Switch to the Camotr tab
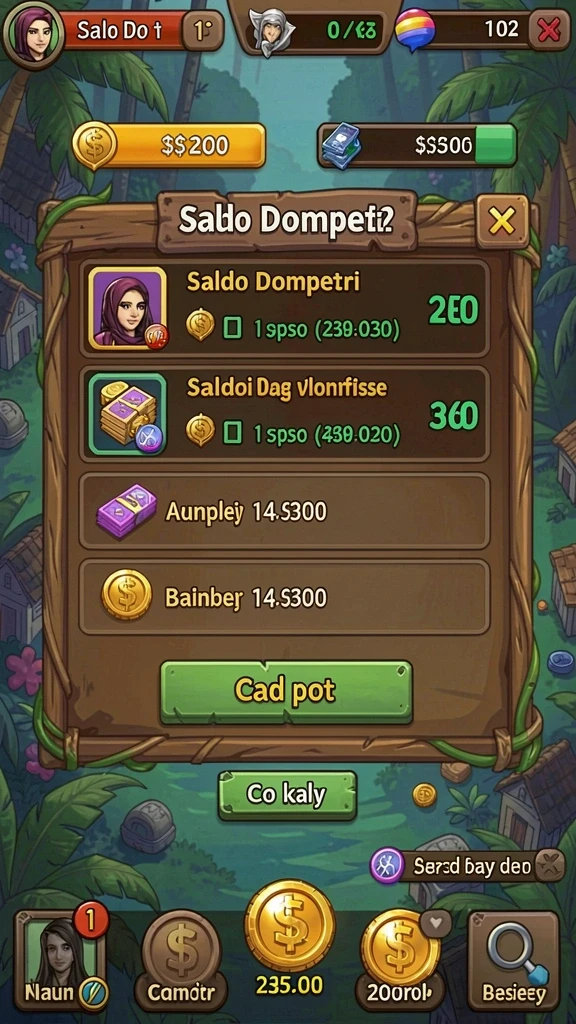Image resolution: width=576 pixels, height=1024 pixels. pos(180,961)
